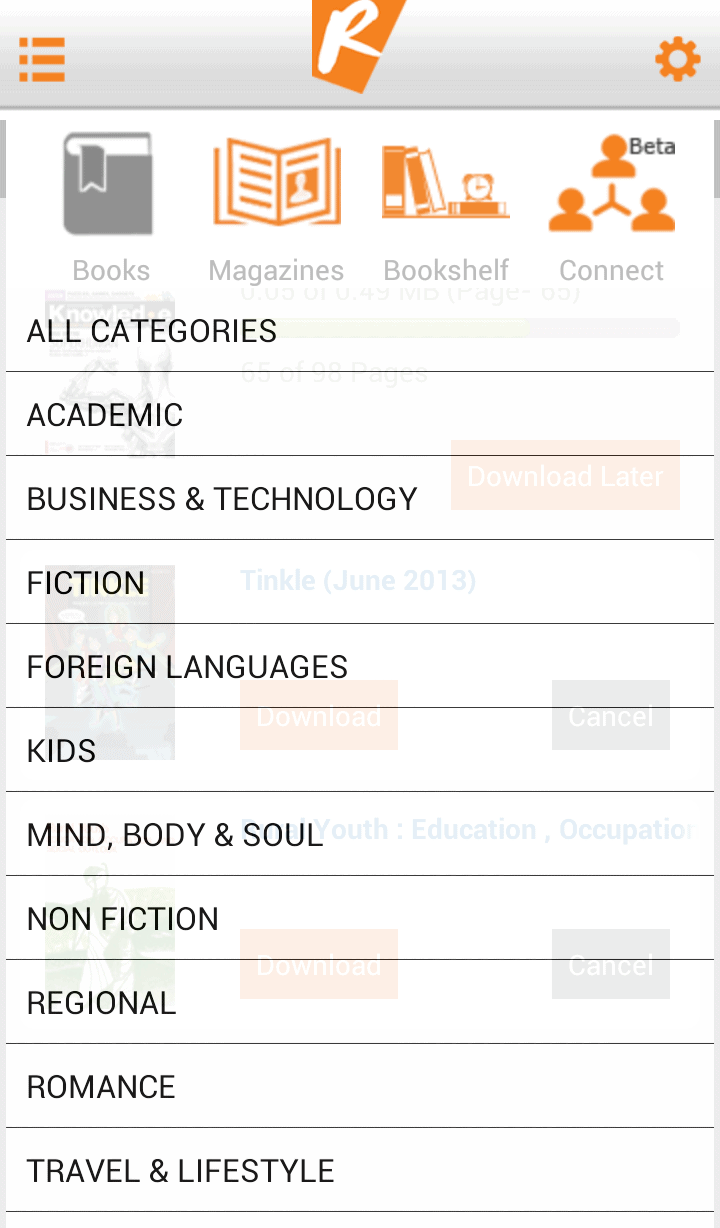The height and width of the screenshot is (1228, 720).
Task: Choose the Academic category
Action: (x=360, y=415)
